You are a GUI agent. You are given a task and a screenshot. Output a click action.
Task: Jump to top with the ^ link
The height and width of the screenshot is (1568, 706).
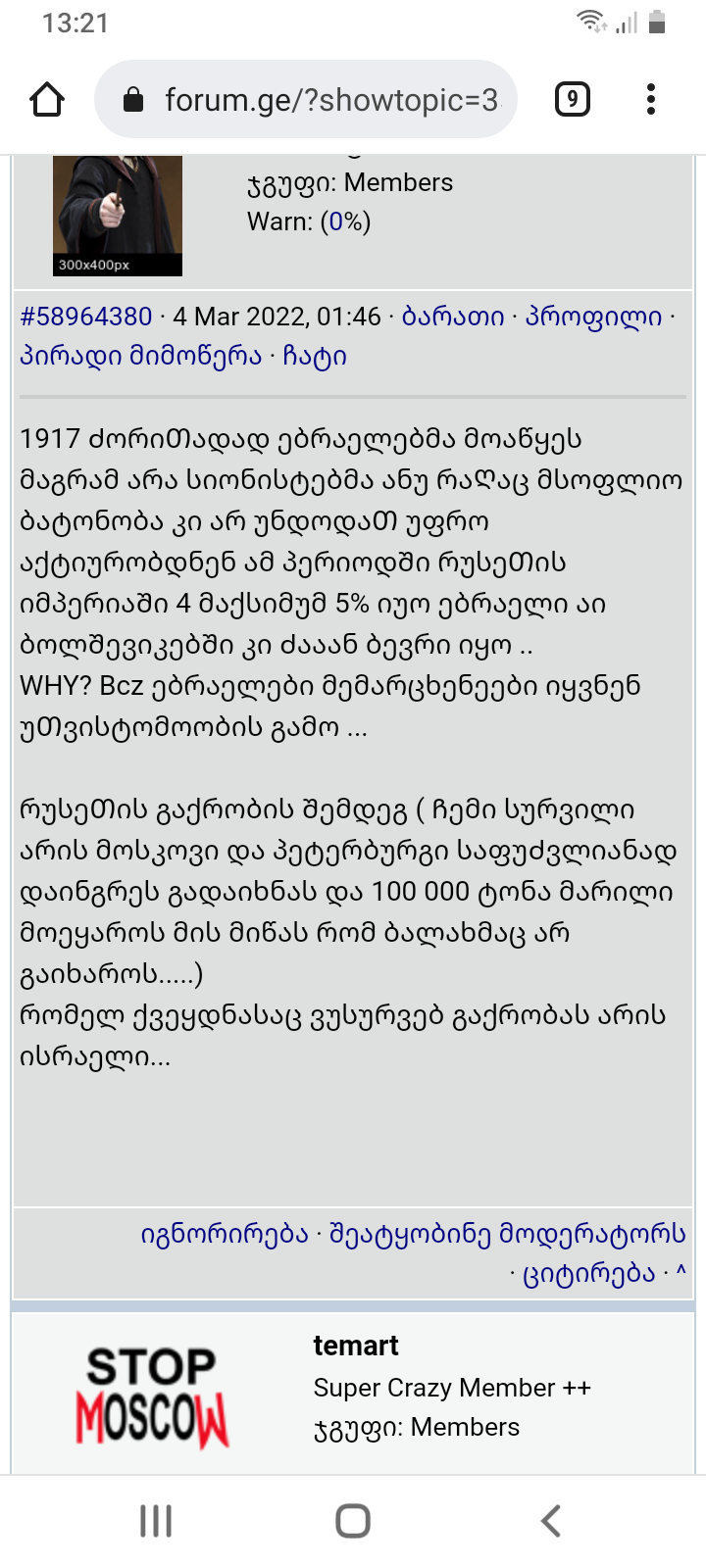coord(681,1272)
